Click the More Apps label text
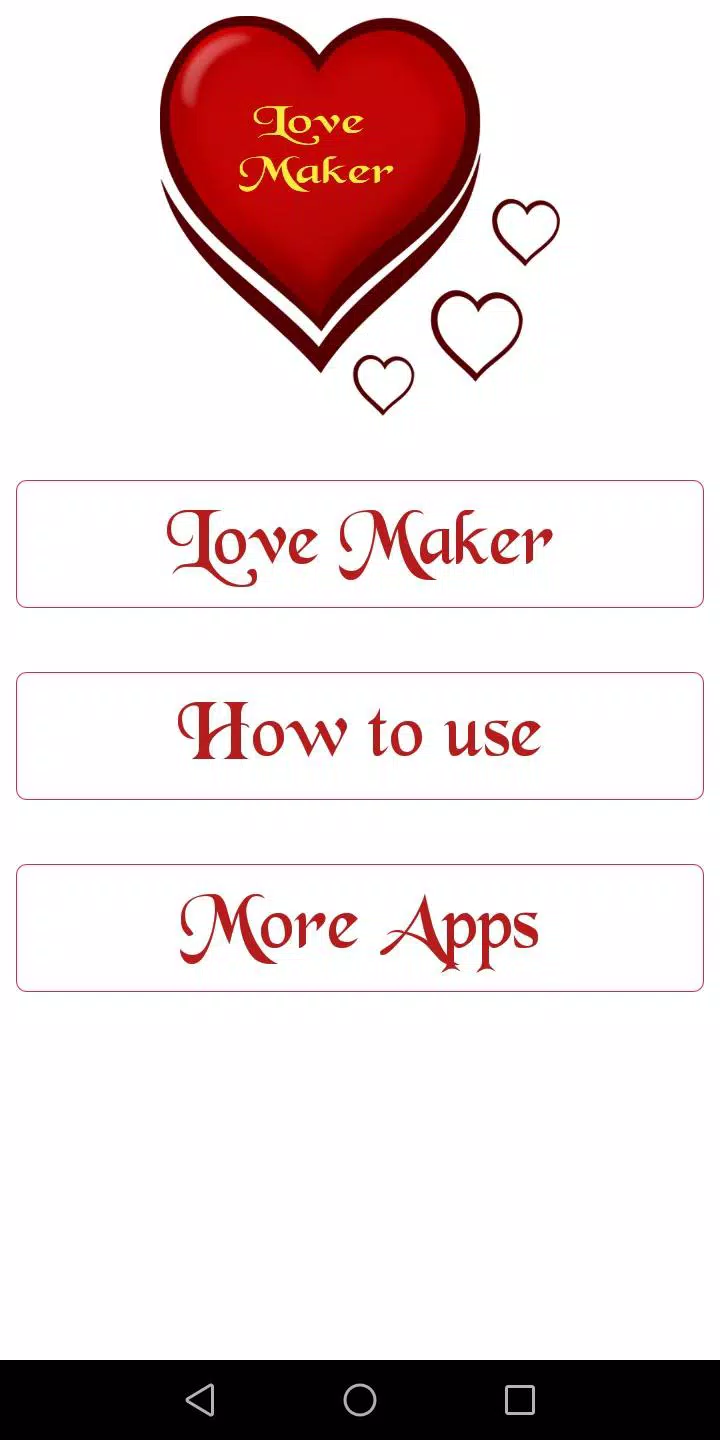 (x=357, y=925)
